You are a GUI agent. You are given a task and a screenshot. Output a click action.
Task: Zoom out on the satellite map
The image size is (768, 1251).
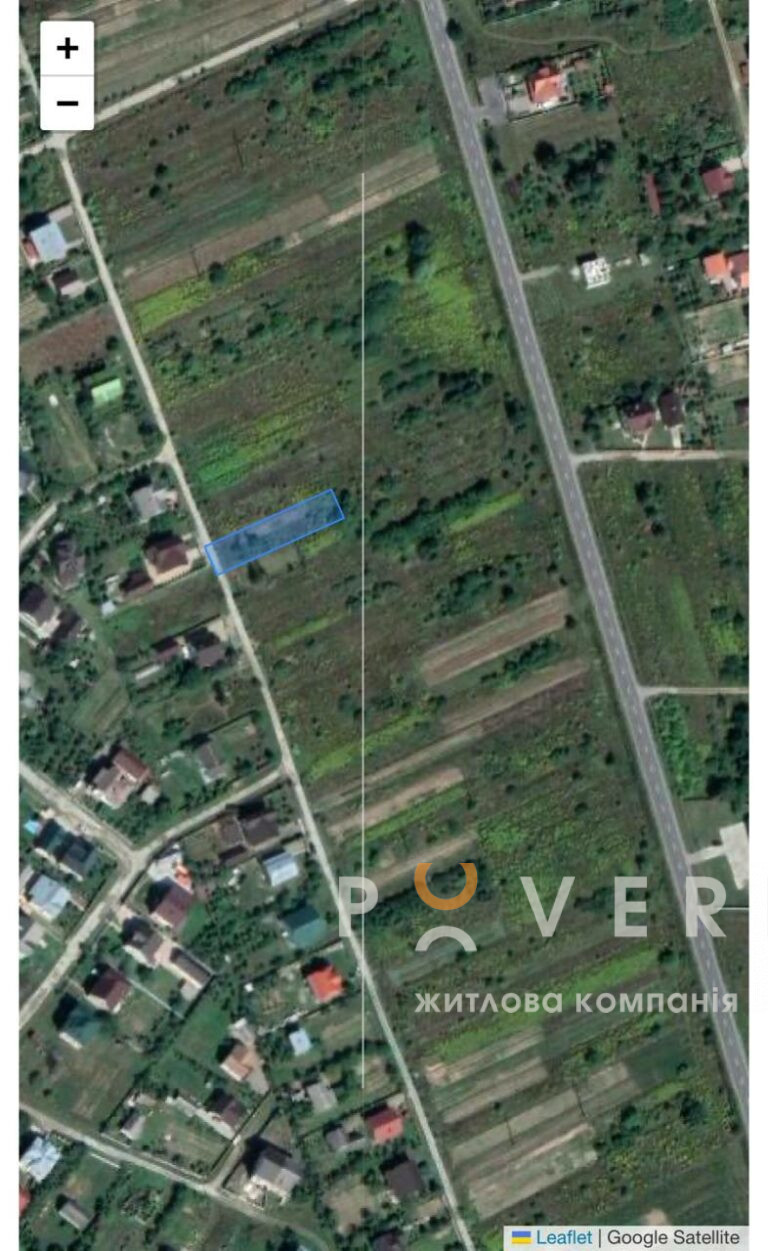click(67, 103)
